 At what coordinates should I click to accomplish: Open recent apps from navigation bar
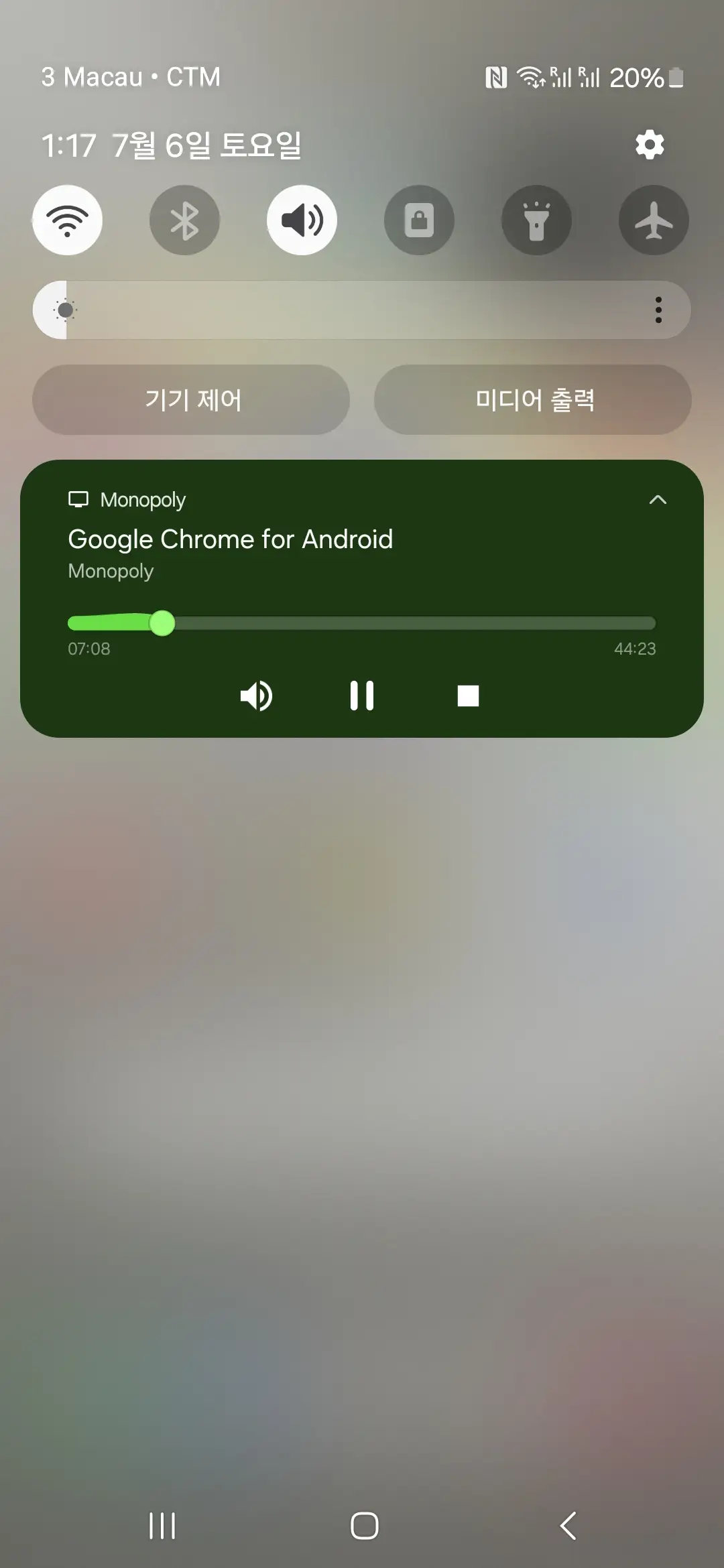pyautogui.click(x=162, y=1526)
